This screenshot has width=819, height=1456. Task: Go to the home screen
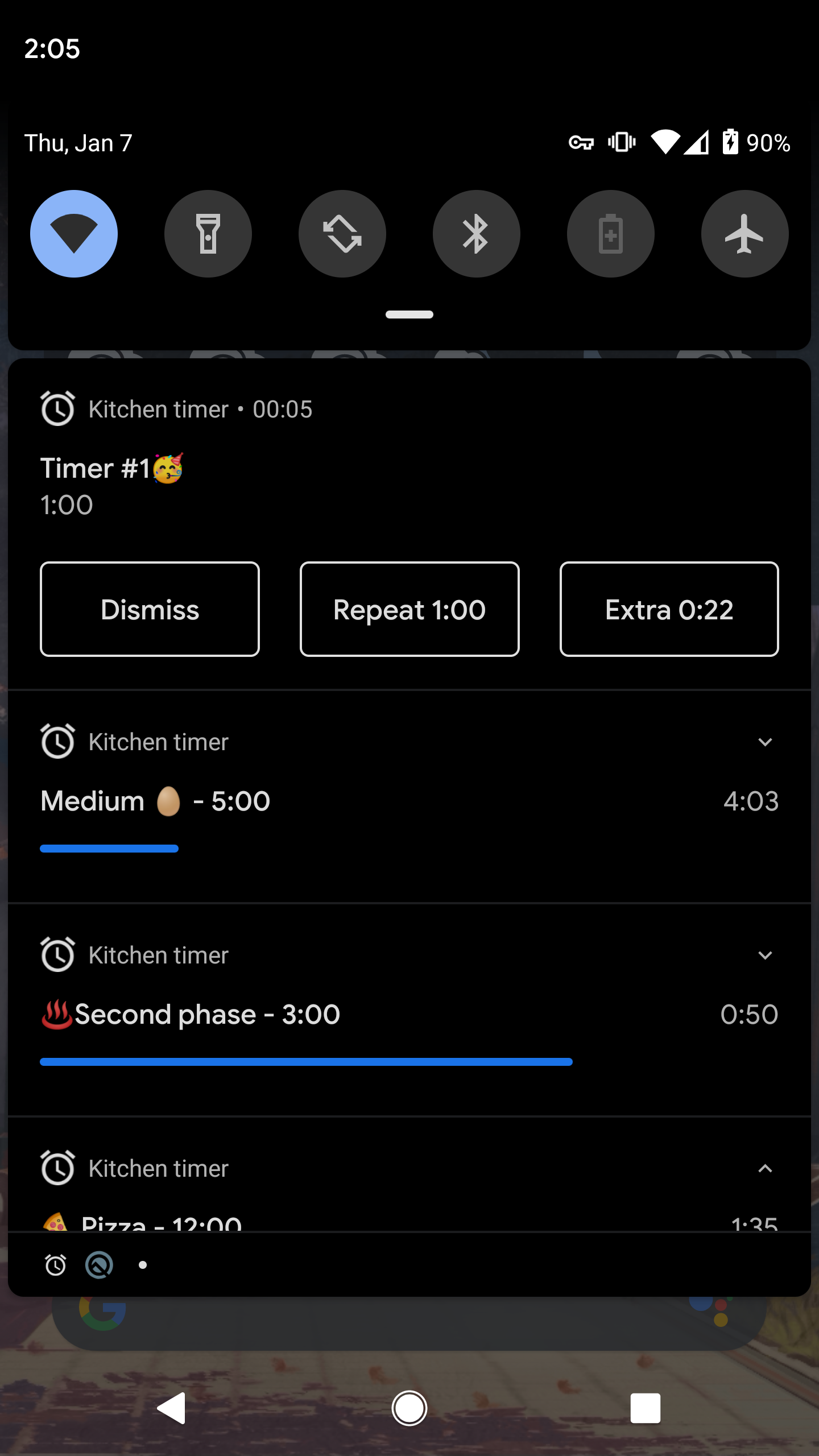click(x=409, y=1408)
